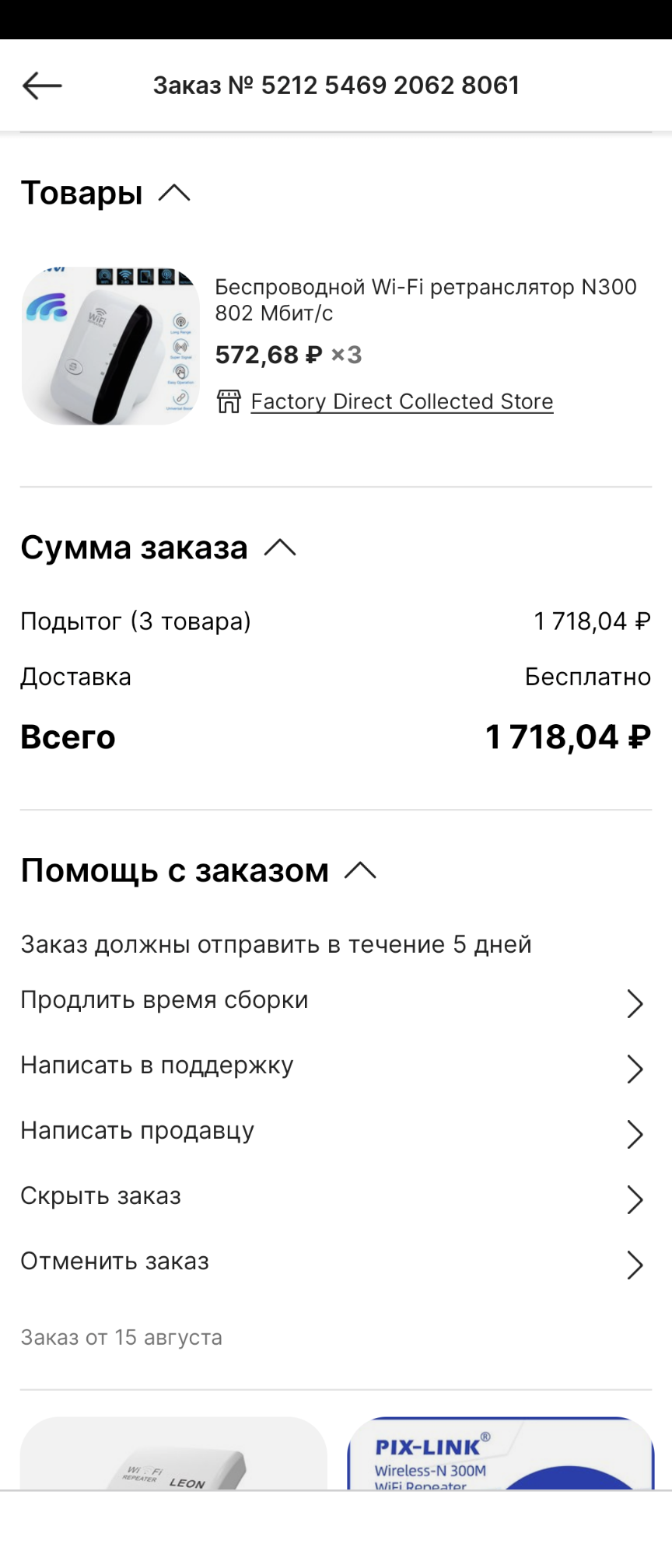This screenshot has width=672, height=1568.
Task: Choose Написать продавцу
Action: 334,1132
